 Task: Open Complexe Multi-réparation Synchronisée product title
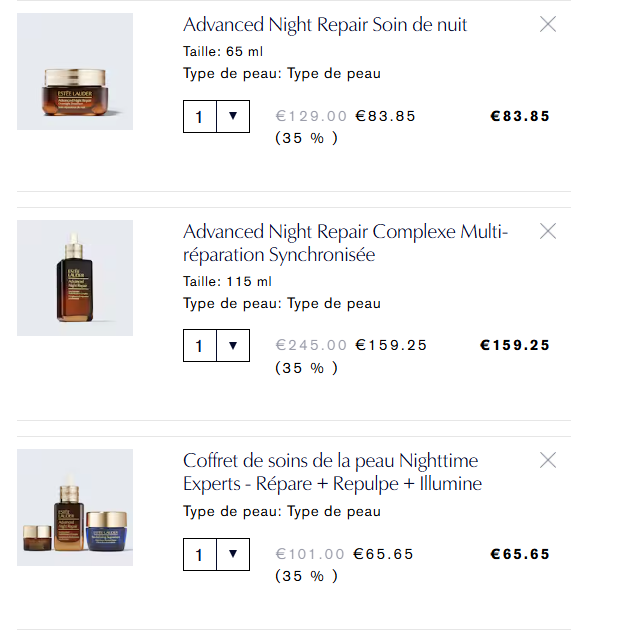click(346, 243)
